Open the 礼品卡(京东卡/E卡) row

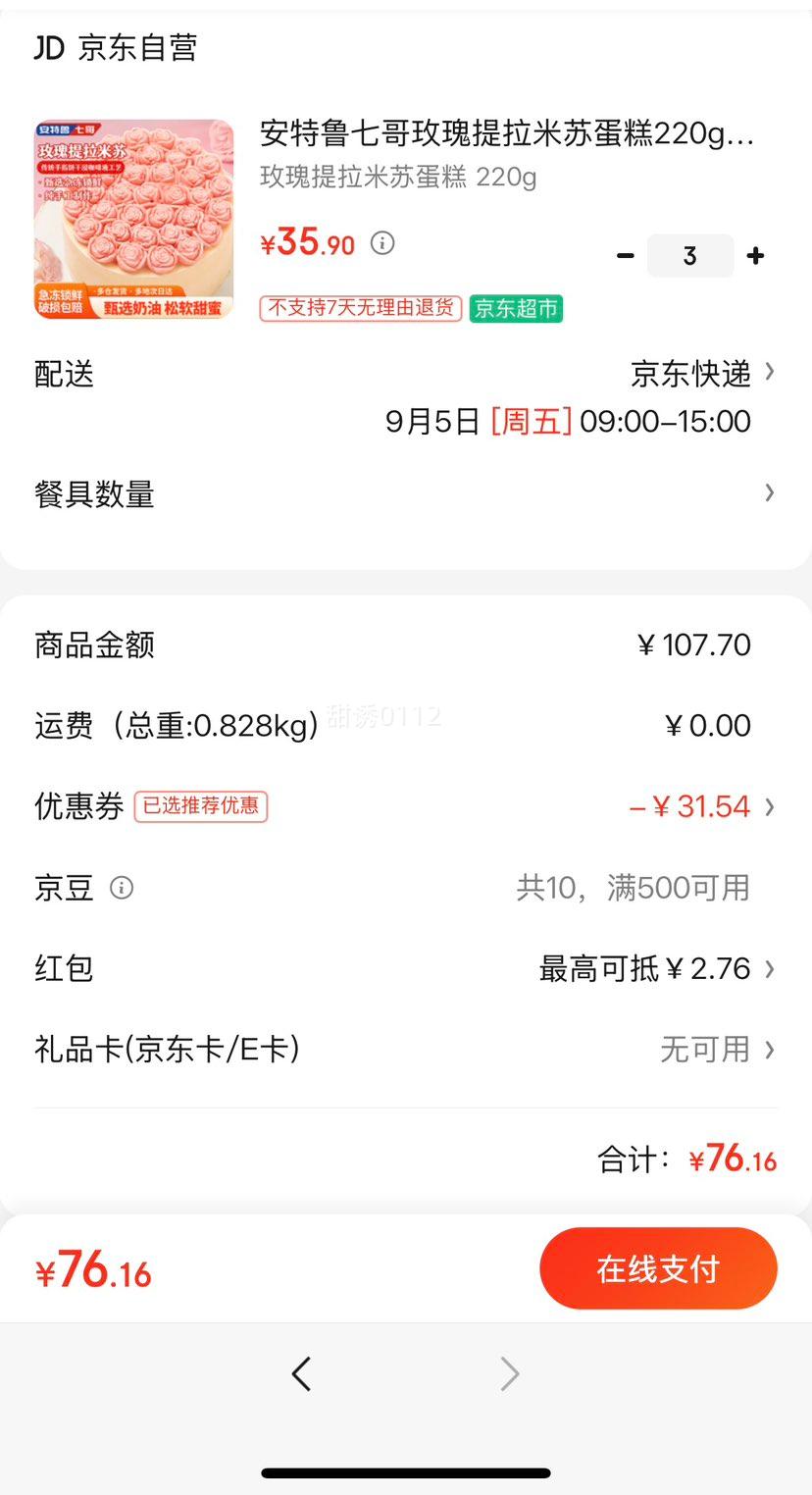pos(716,1050)
